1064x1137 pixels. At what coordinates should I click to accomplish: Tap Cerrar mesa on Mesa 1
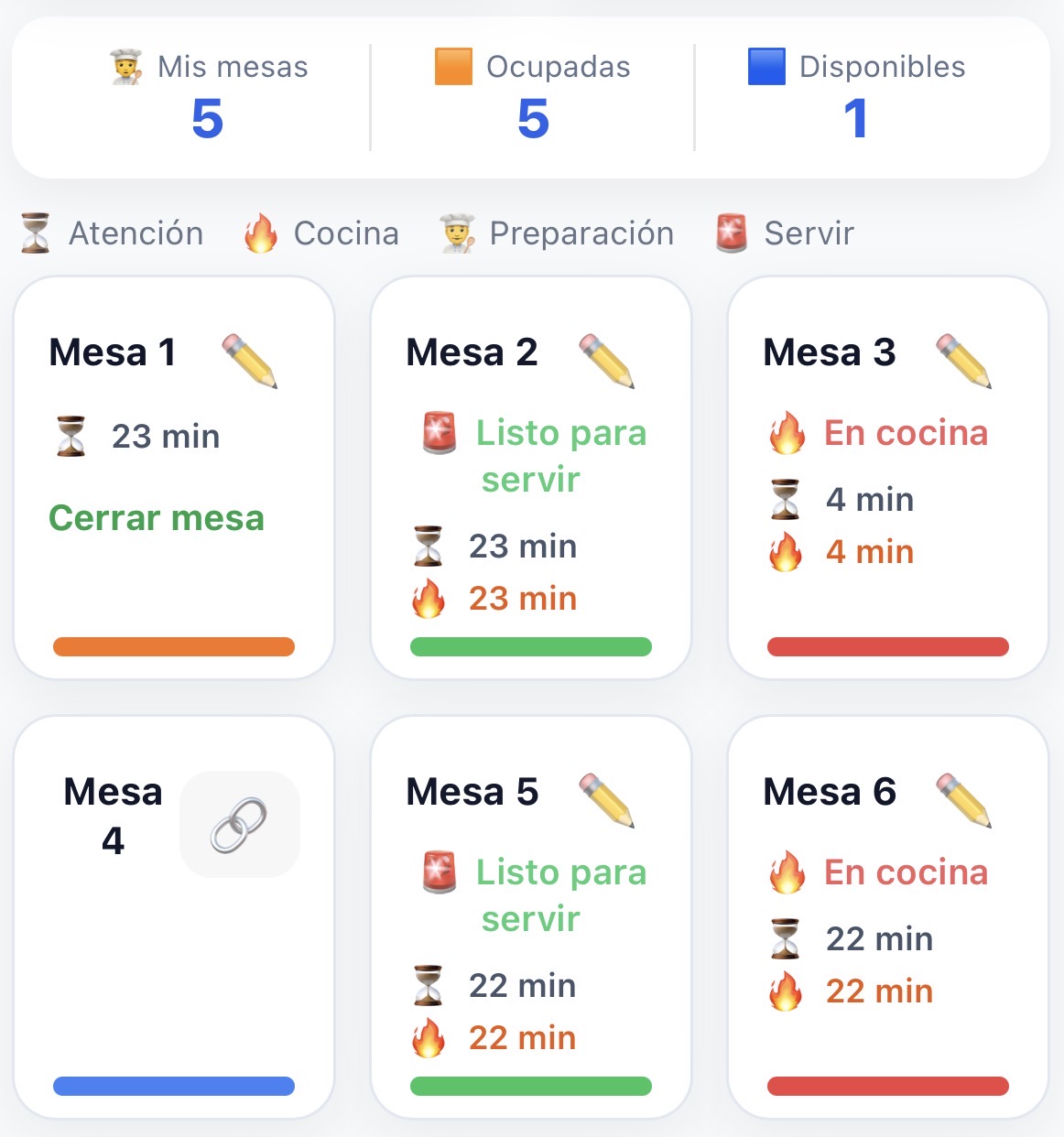pyautogui.click(x=157, y=518)
